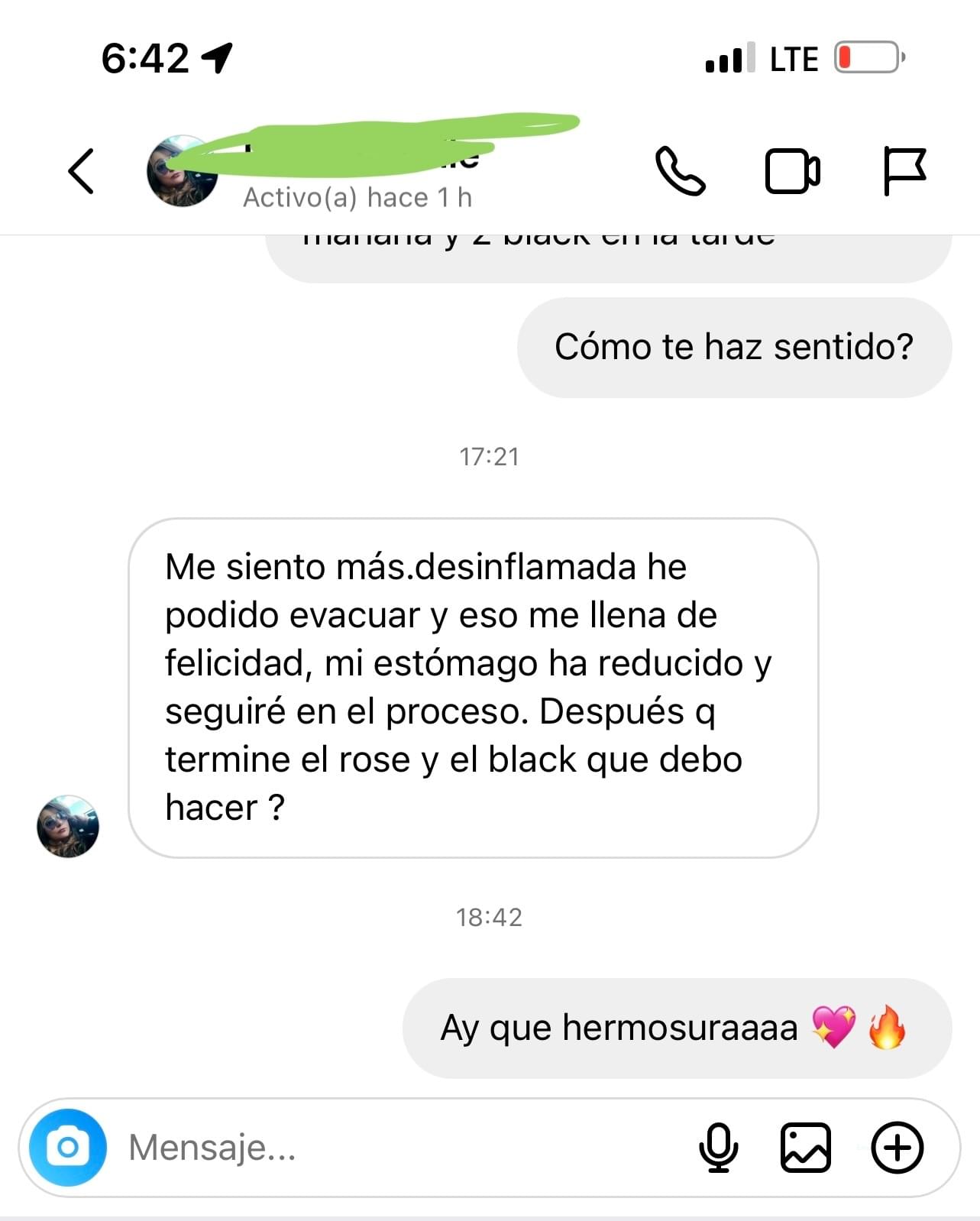Start a voice call with this contact
Screen dimensions: 980x1221
[680, 171]
